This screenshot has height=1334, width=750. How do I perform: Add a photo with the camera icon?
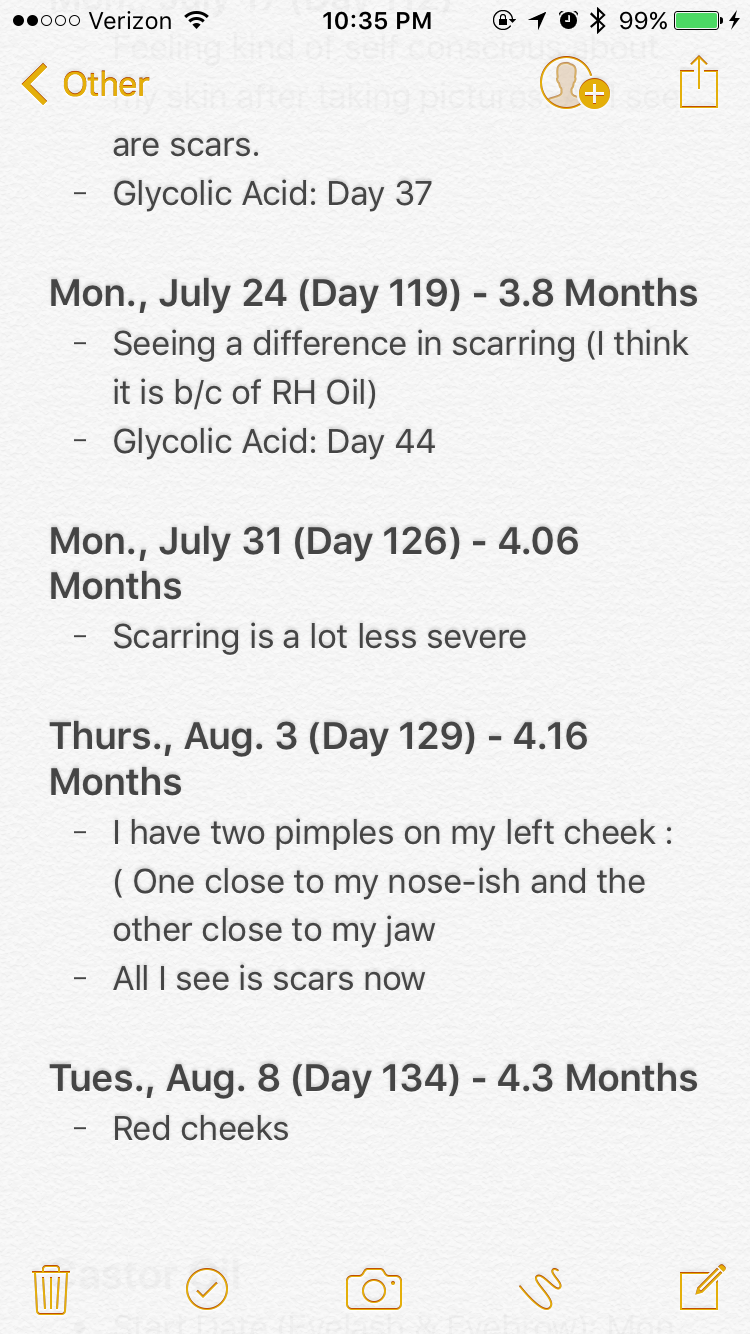pyautogui.click(x=374, y=1289)
